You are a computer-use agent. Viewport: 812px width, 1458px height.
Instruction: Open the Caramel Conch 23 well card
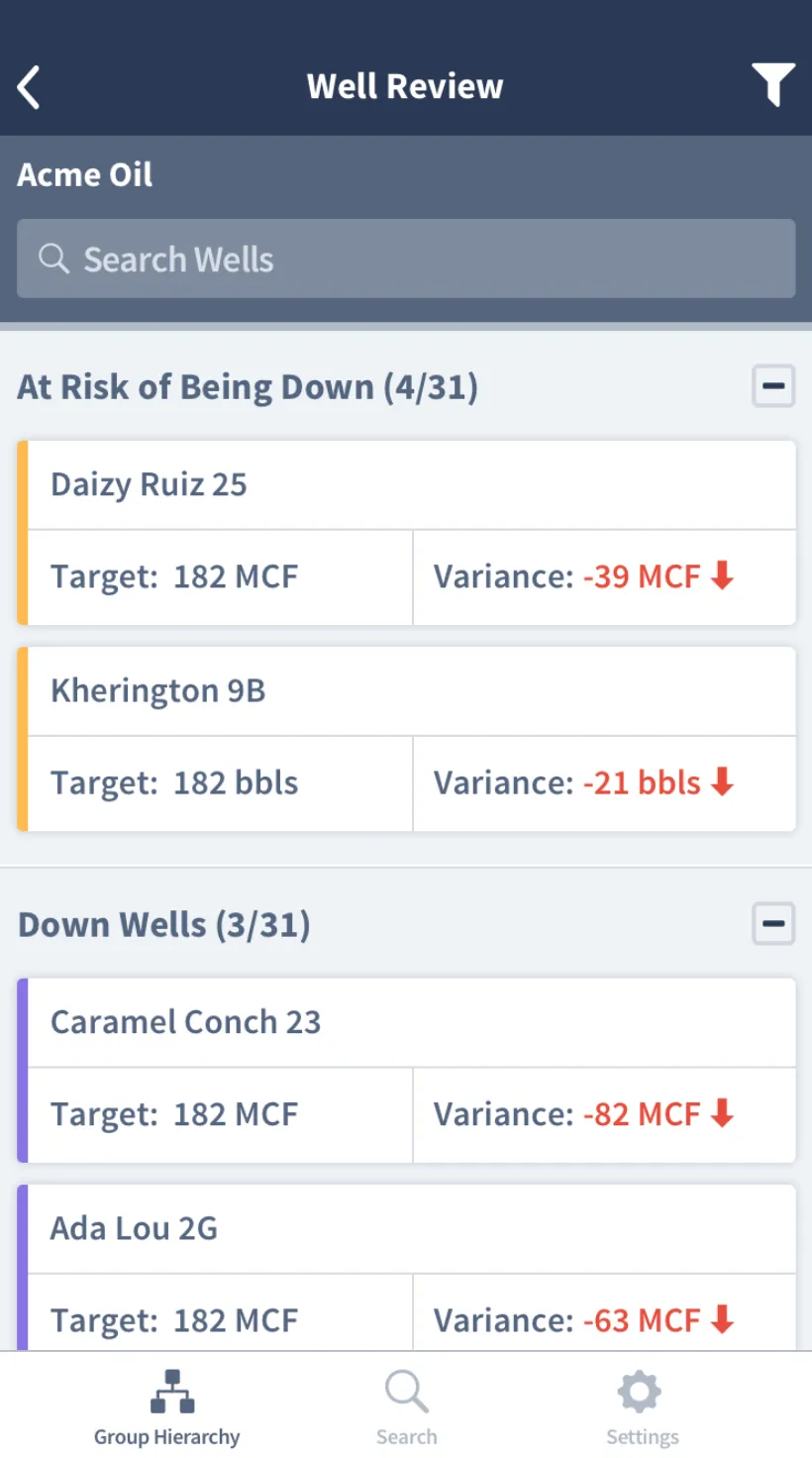pos(406,1023)
